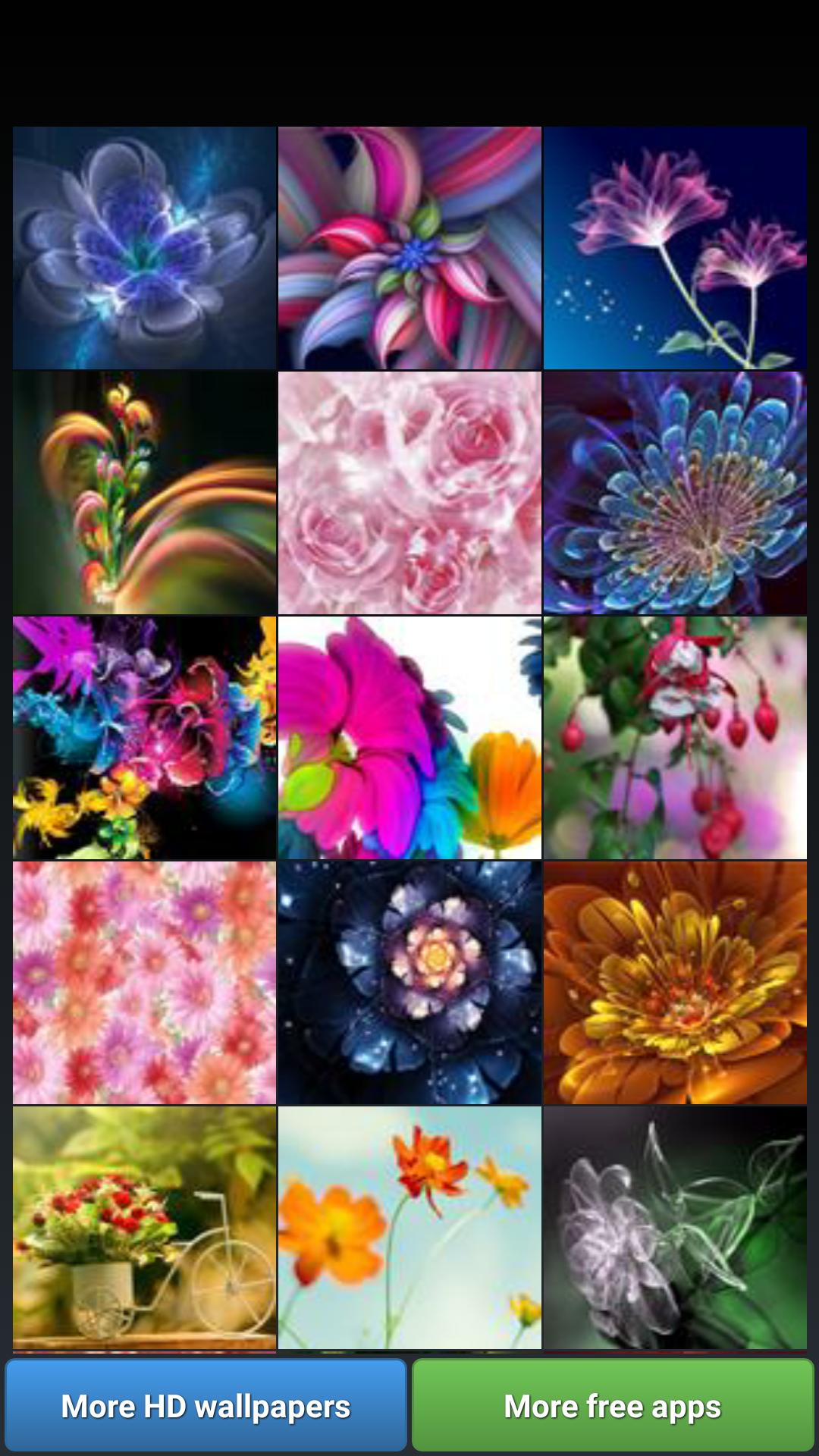
Task: Open the glass flower on green wallpaper
Action: [x=675, y=1228]
